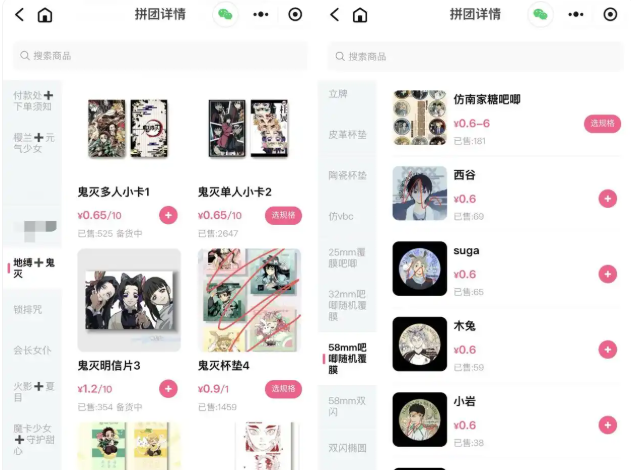Switch to the 仿vbc category
The height and width of the screenshot is (470, 631).
341,216
